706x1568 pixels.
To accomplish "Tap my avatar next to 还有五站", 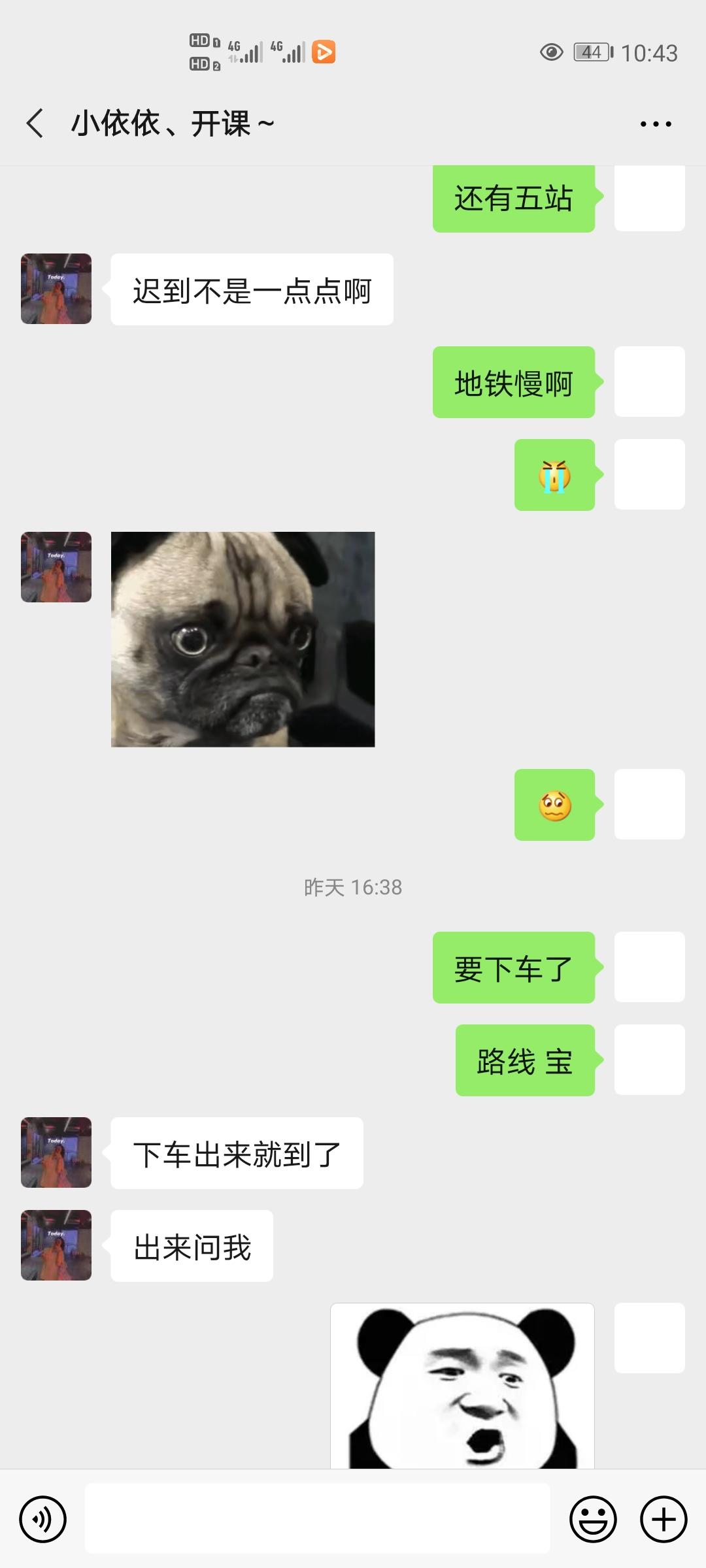I will pos(649,198).
